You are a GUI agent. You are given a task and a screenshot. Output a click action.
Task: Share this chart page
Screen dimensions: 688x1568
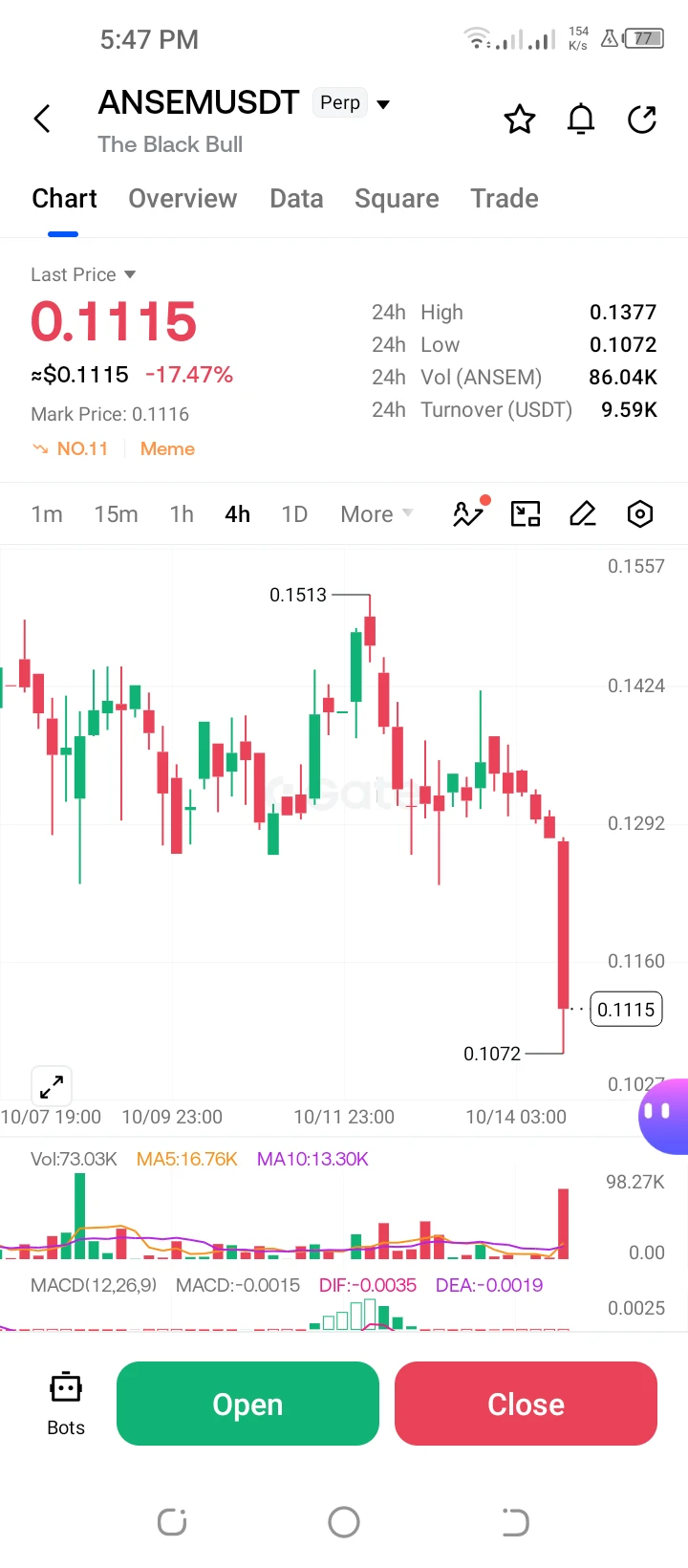click(642, 120)
